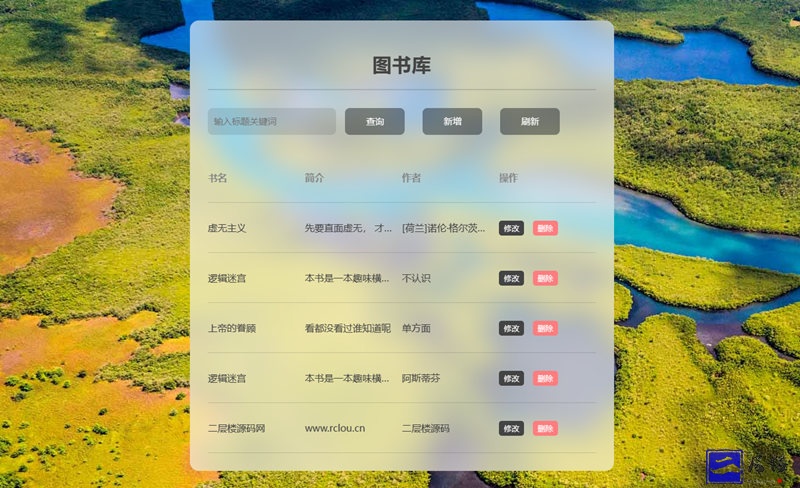Add a new book with 新增
Image resolution: width=800 pixels, height=488 pixels.
pos(452,121)
